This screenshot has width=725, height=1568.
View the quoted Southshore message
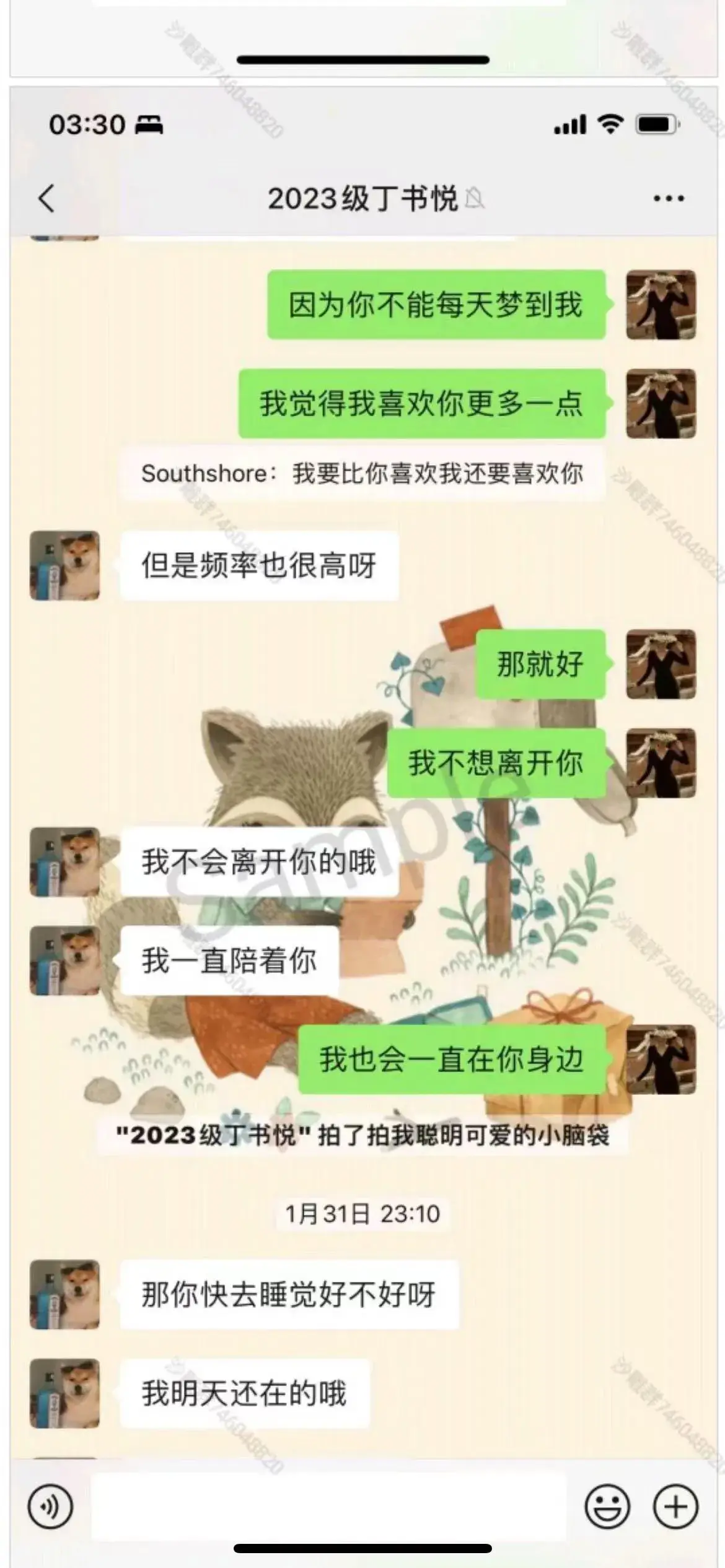[x=362, y=474]
